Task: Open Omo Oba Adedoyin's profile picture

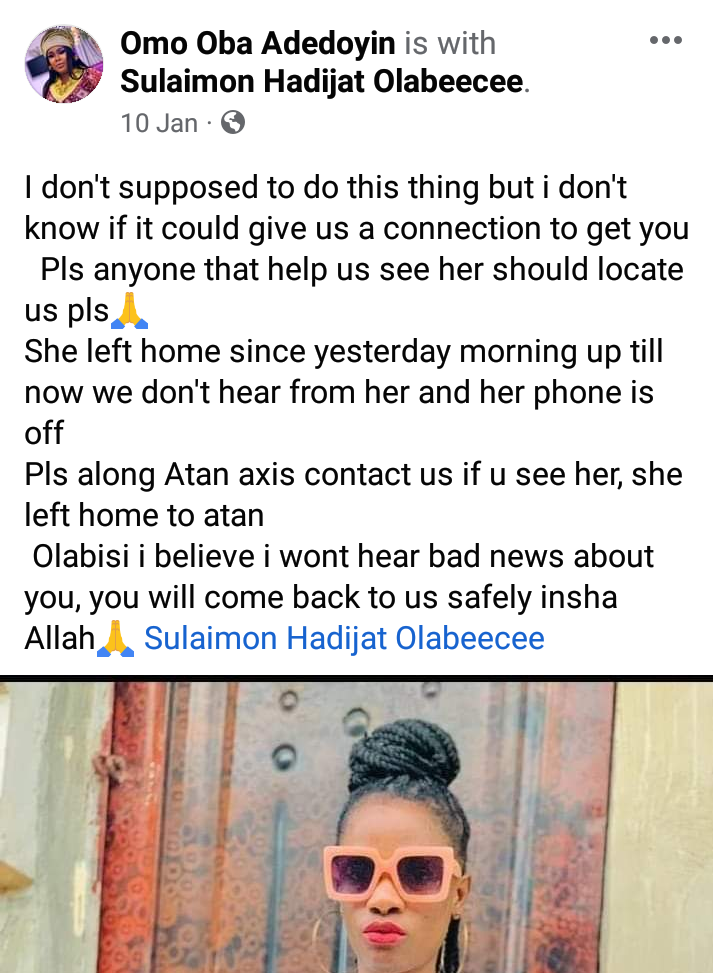Action: tap(64, 64)
